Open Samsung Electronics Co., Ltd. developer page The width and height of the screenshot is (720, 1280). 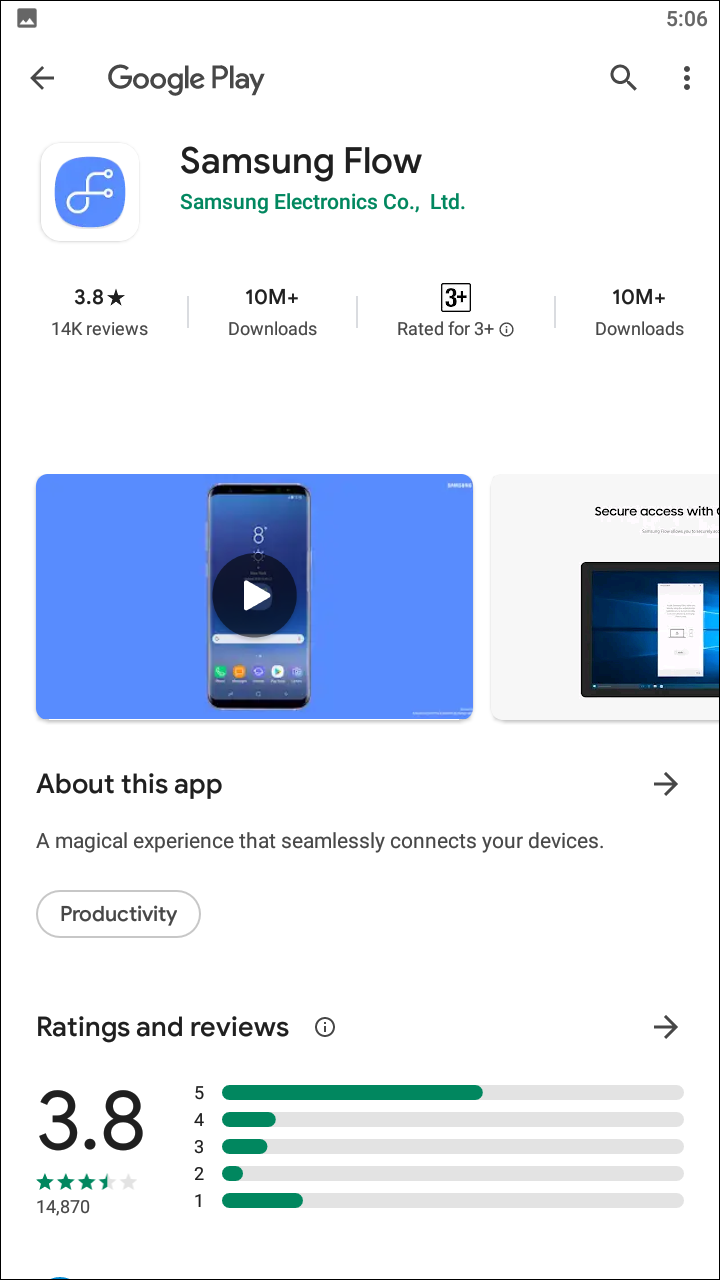coord(322,202)
